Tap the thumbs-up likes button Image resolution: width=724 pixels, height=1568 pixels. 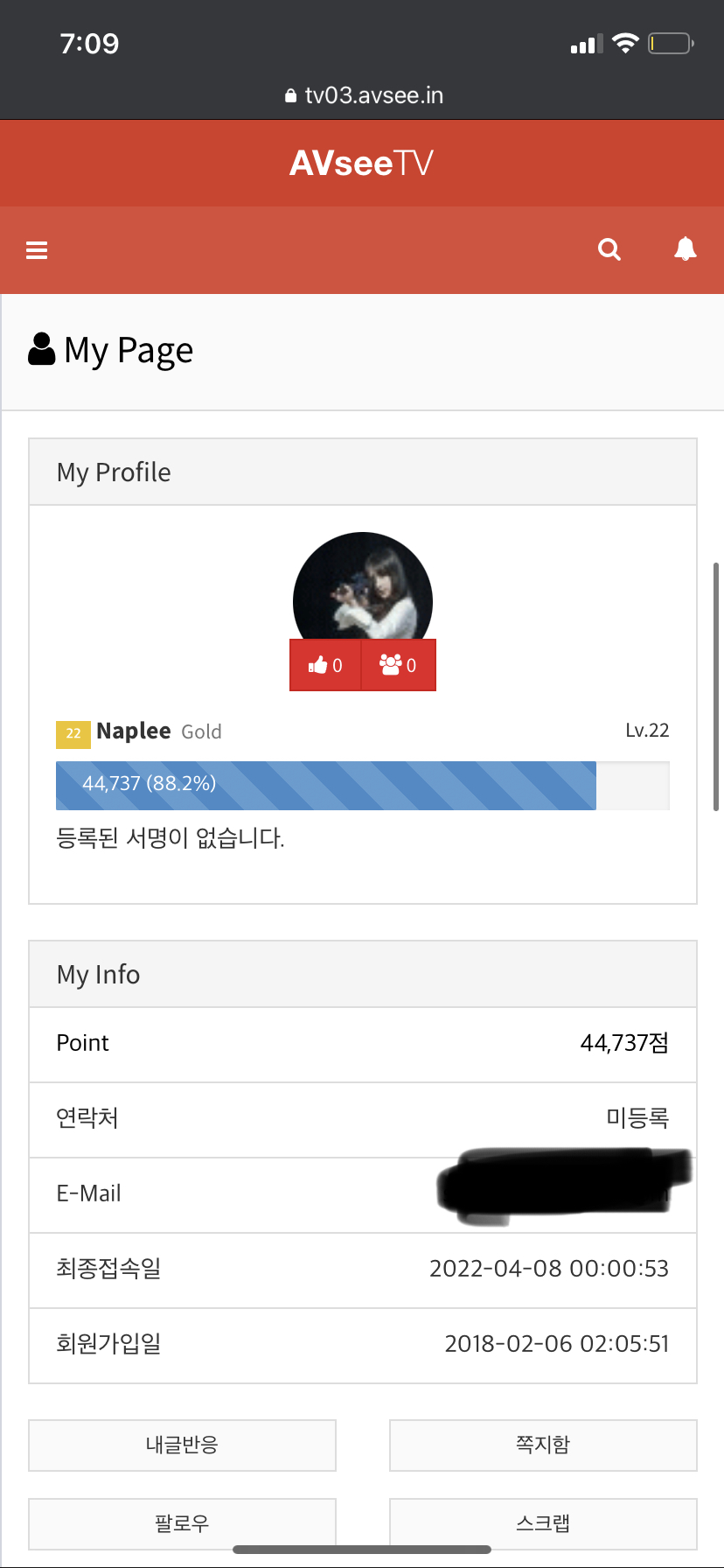325,665
